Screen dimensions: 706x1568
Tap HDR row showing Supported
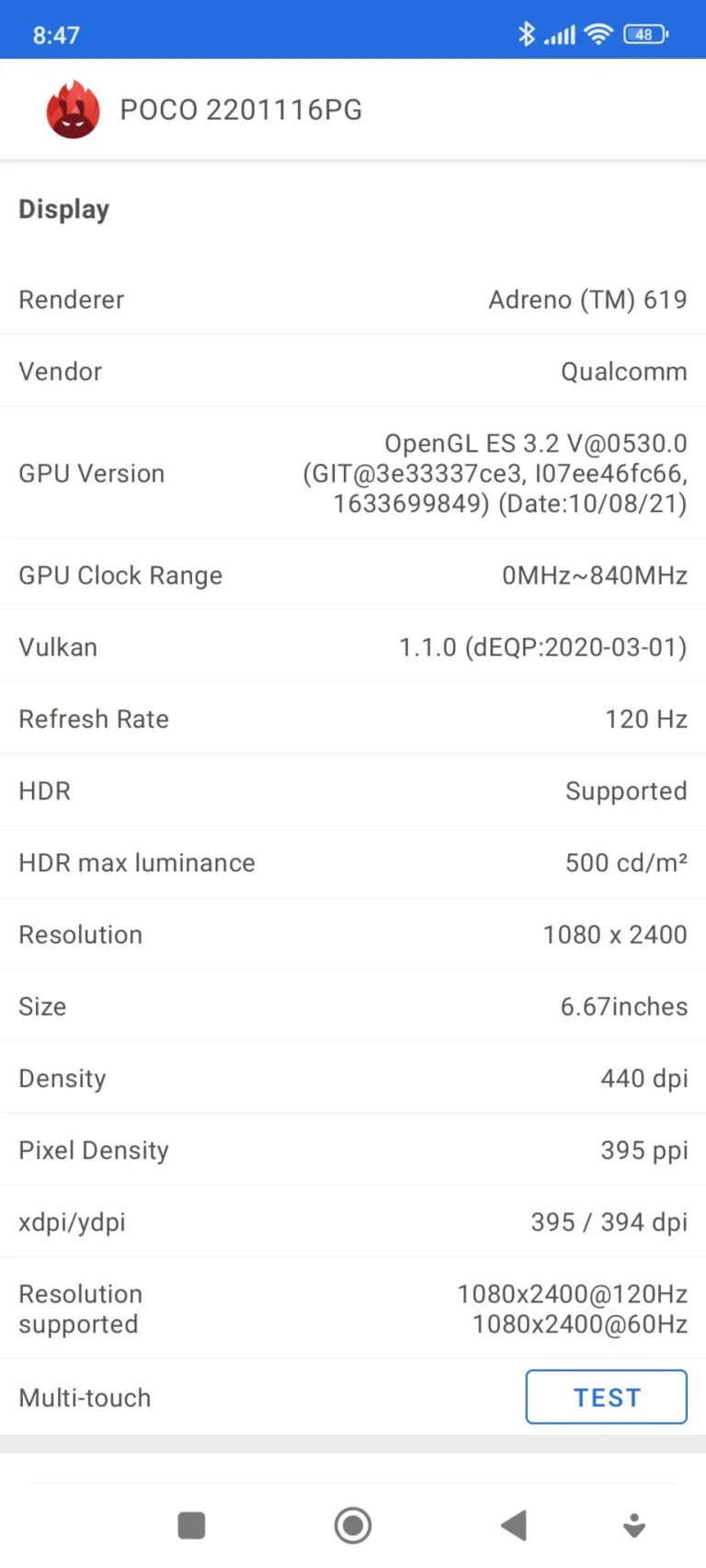[353, 790]
